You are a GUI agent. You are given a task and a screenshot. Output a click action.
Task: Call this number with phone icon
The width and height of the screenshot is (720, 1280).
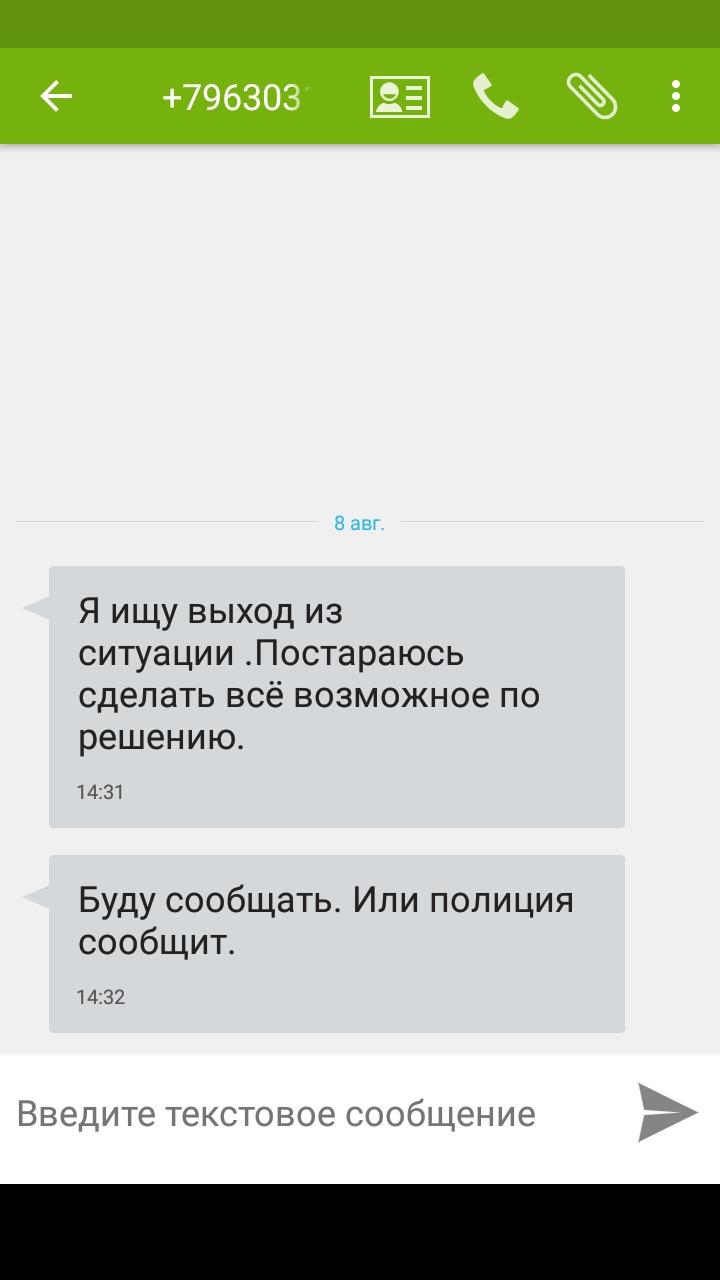tap(495, 96)
